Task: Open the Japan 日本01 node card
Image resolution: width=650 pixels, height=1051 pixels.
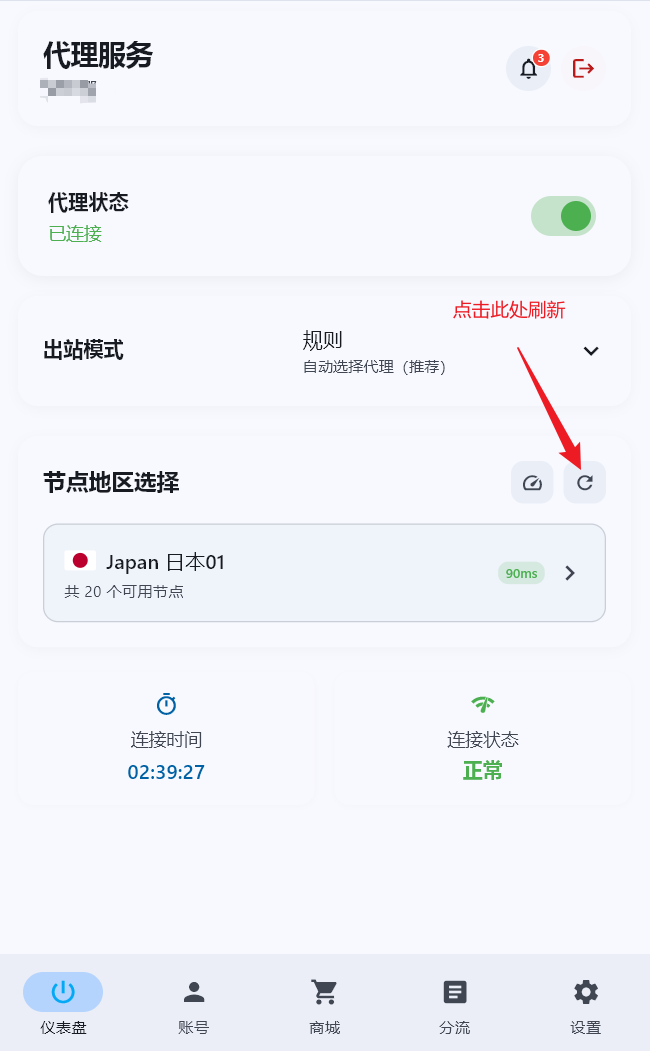Action: tap(324, 573)
